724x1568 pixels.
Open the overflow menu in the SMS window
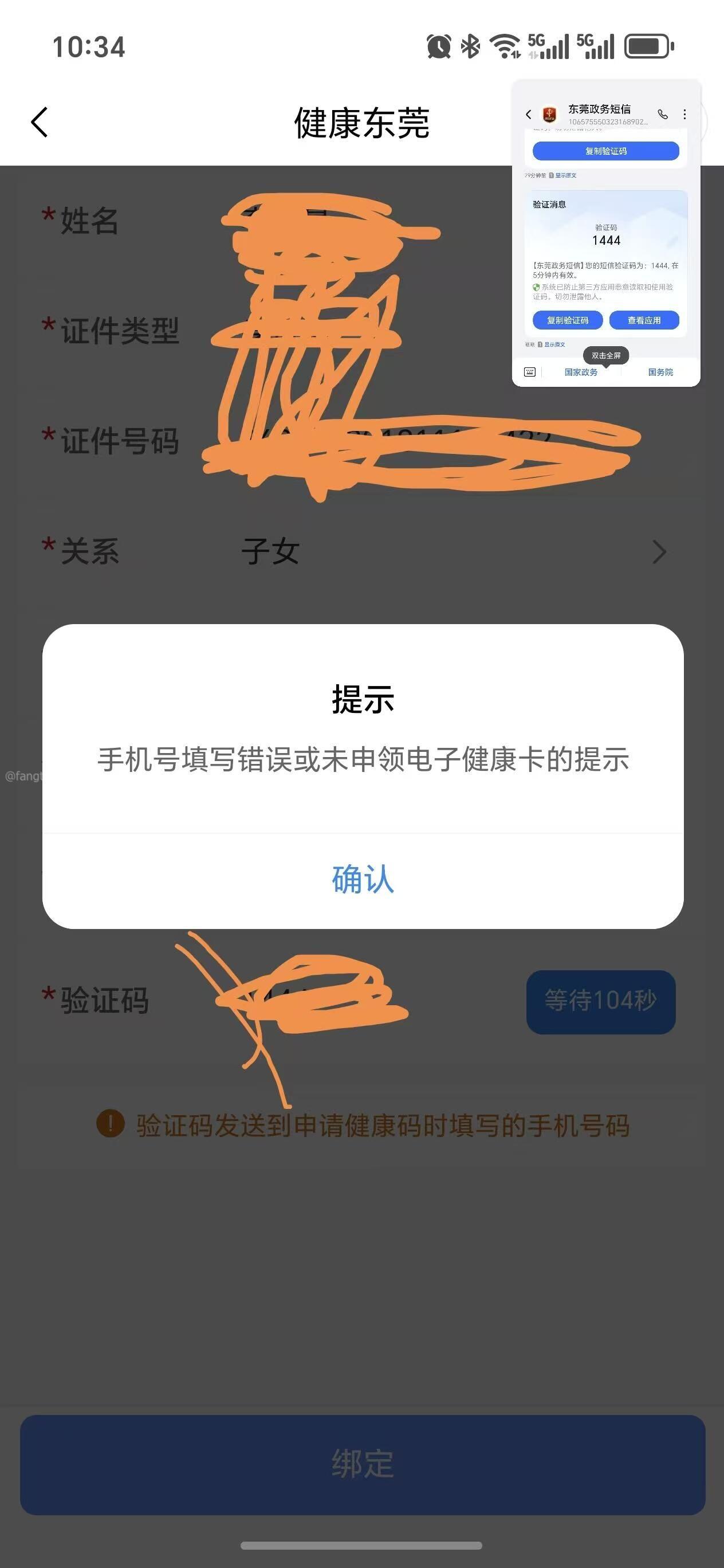[x=685, y=115]
